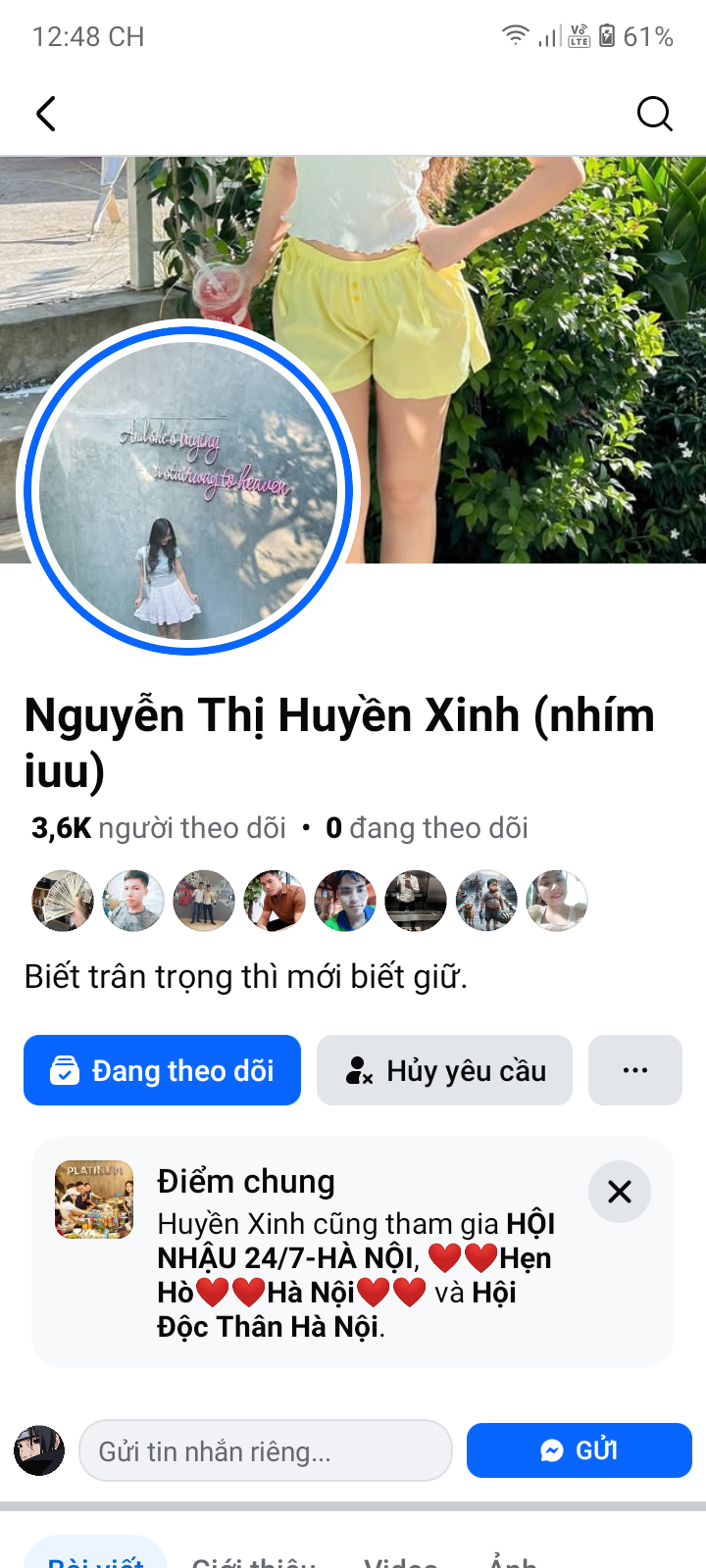Go back using the top arrow
706x1568 pixels.
[x=46, y=114]
